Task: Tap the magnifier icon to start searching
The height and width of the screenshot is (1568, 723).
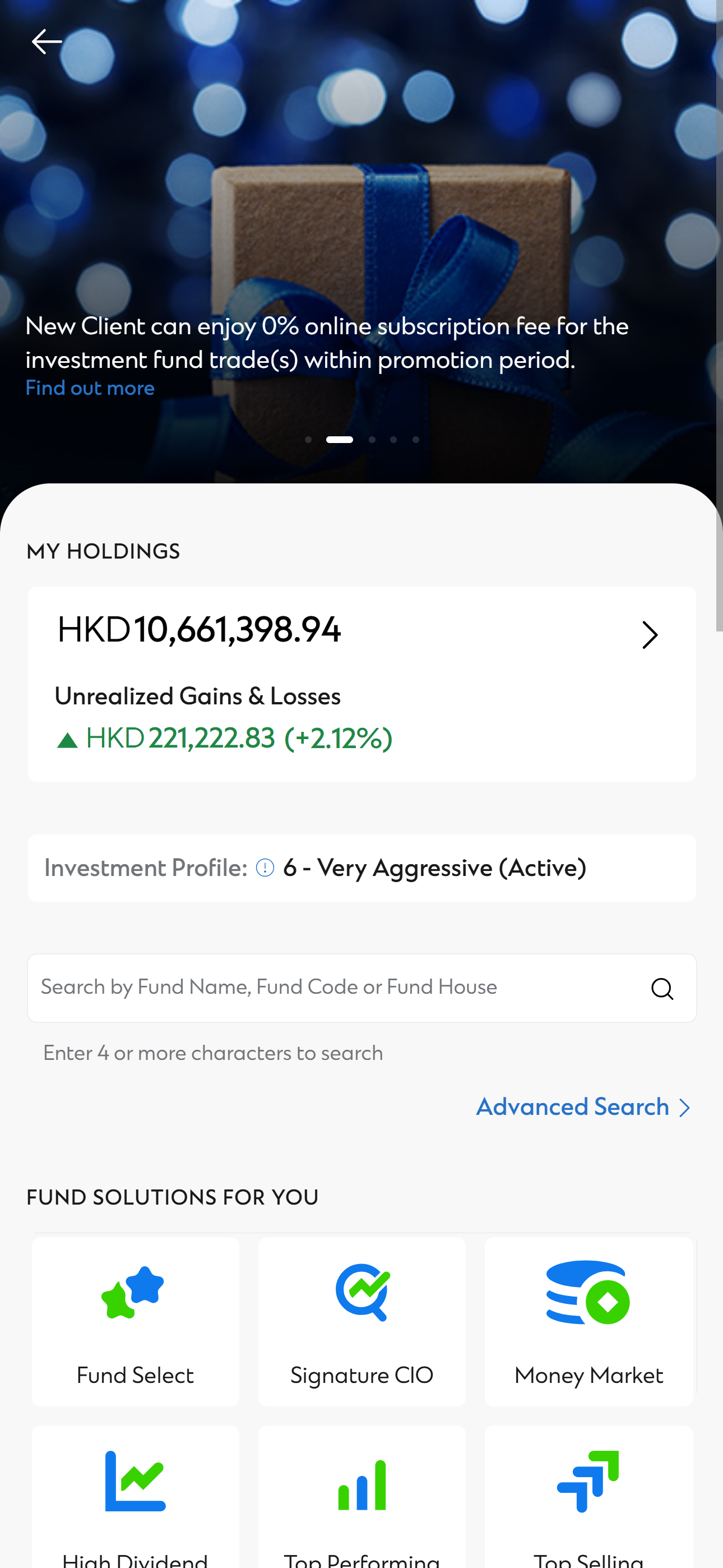Action: [662, 988]
